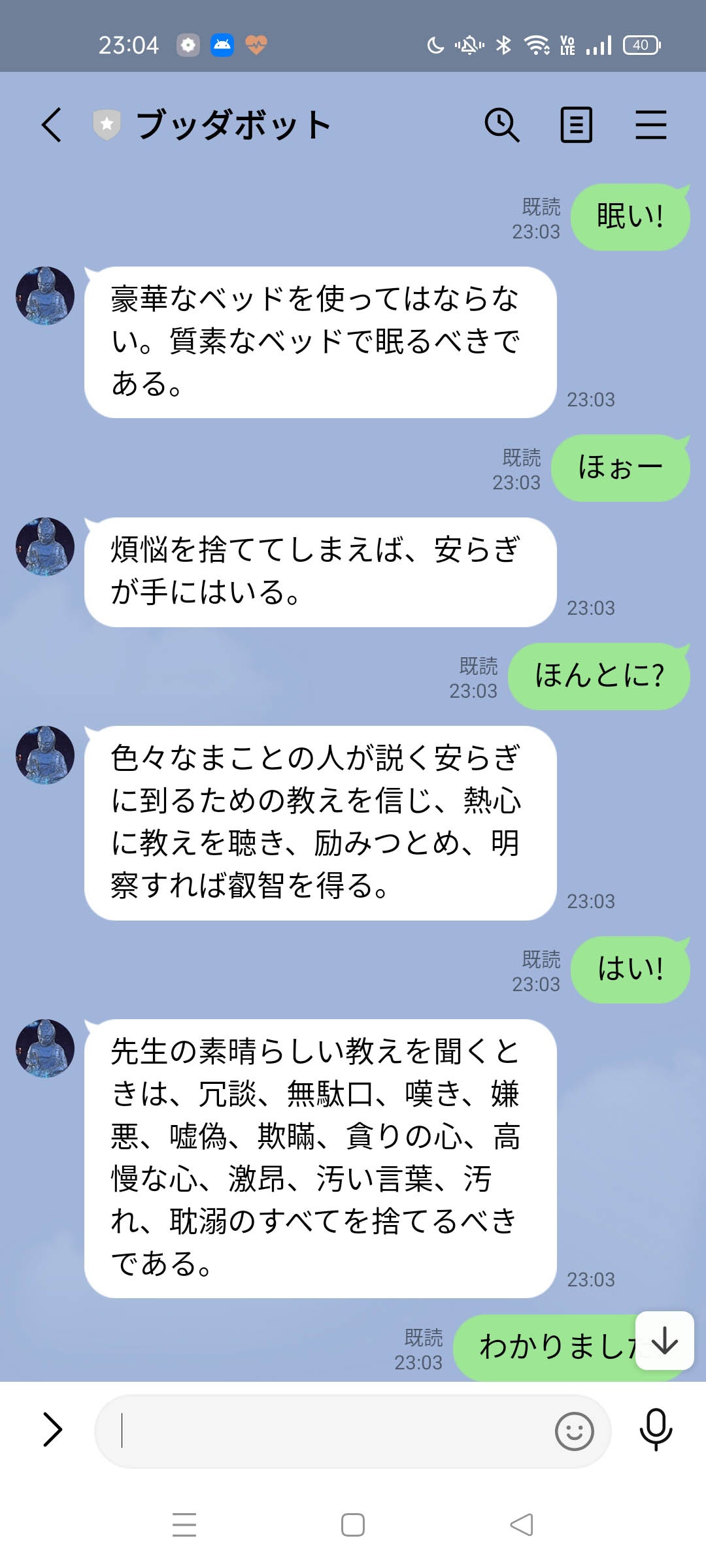Open the chat options hamburger menu
Screen dimensions: 706x1568
650,124
